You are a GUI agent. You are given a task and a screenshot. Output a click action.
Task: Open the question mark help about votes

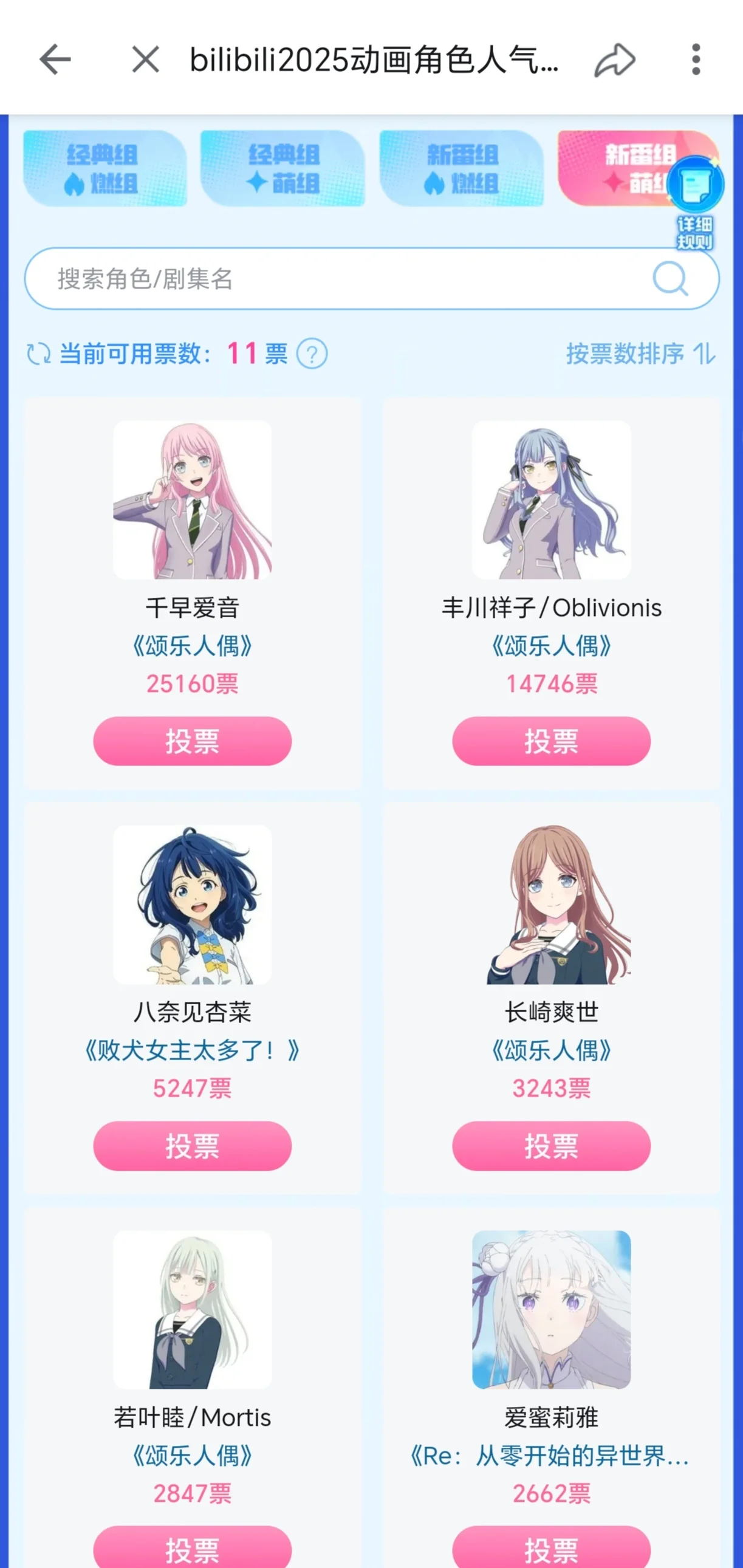point(312,354)
